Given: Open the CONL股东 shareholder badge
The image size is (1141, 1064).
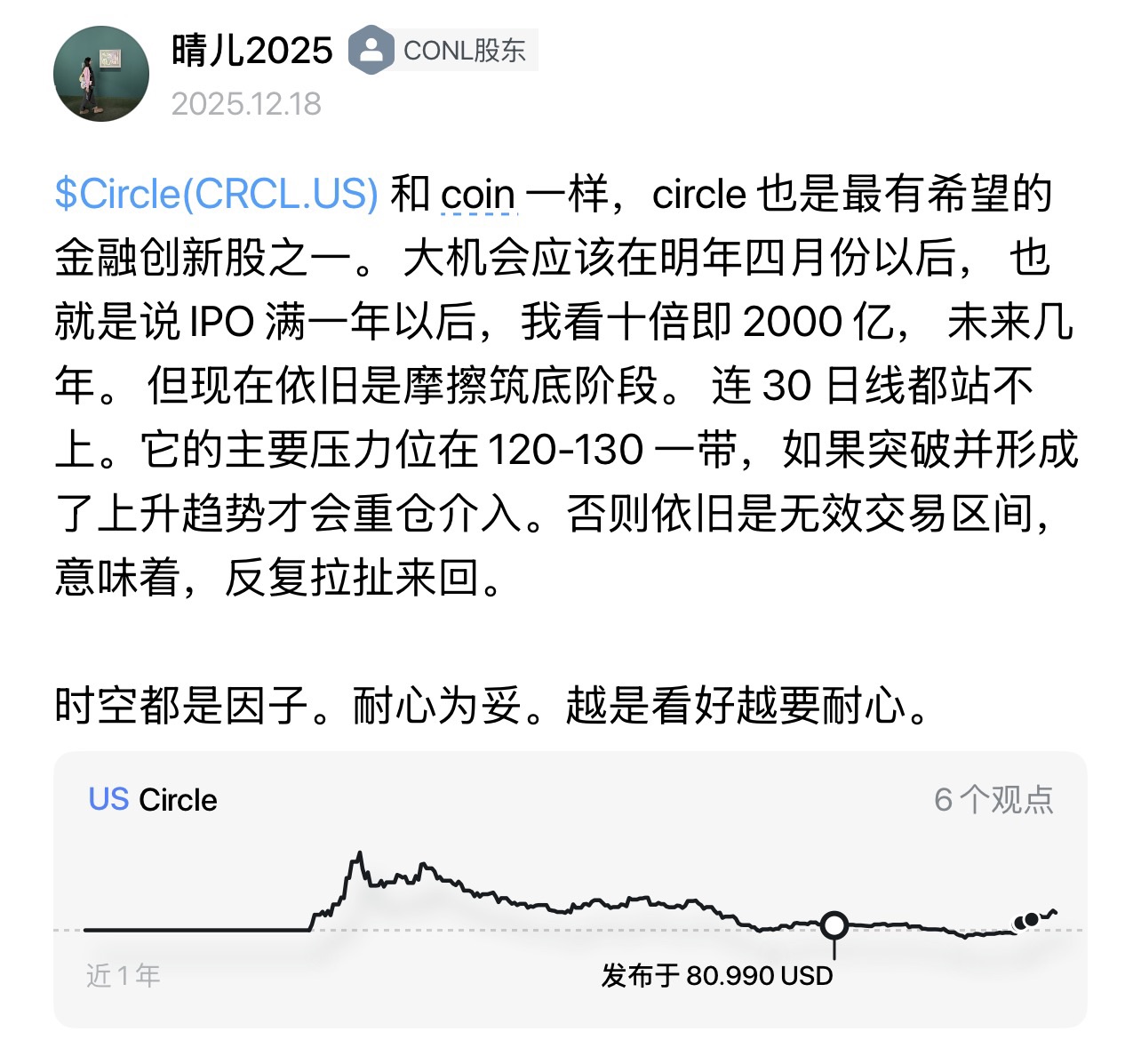Looking at the screenshot, I should click(444, 51).
